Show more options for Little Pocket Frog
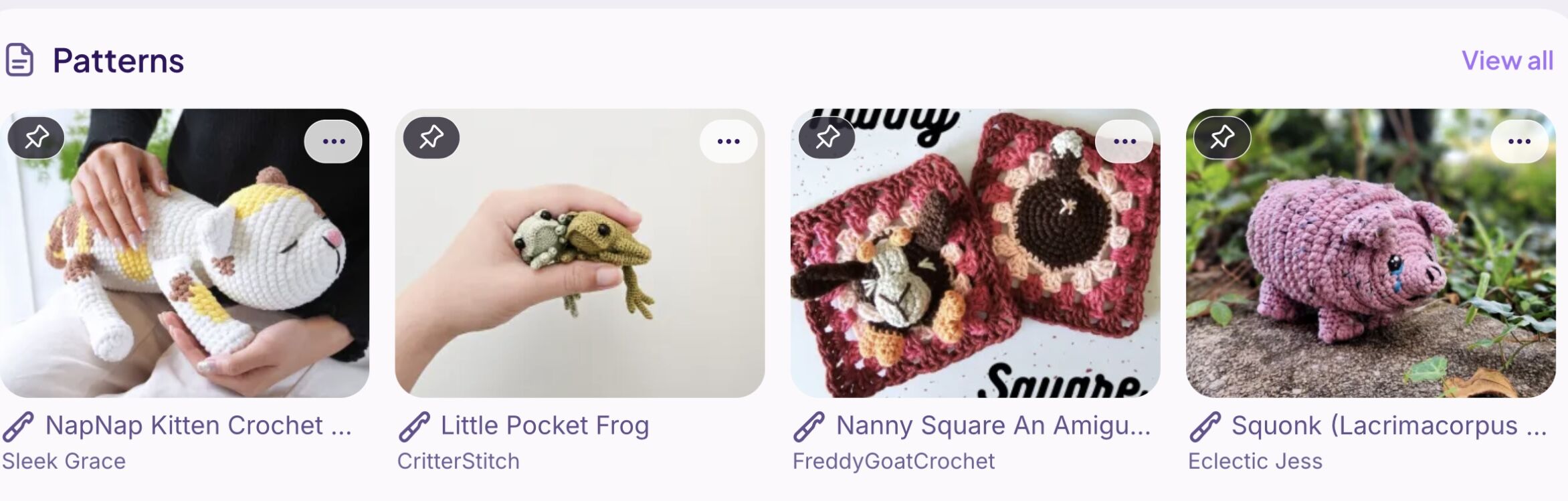The width and height of the screenshot is (1568, 501). [728, 142]
